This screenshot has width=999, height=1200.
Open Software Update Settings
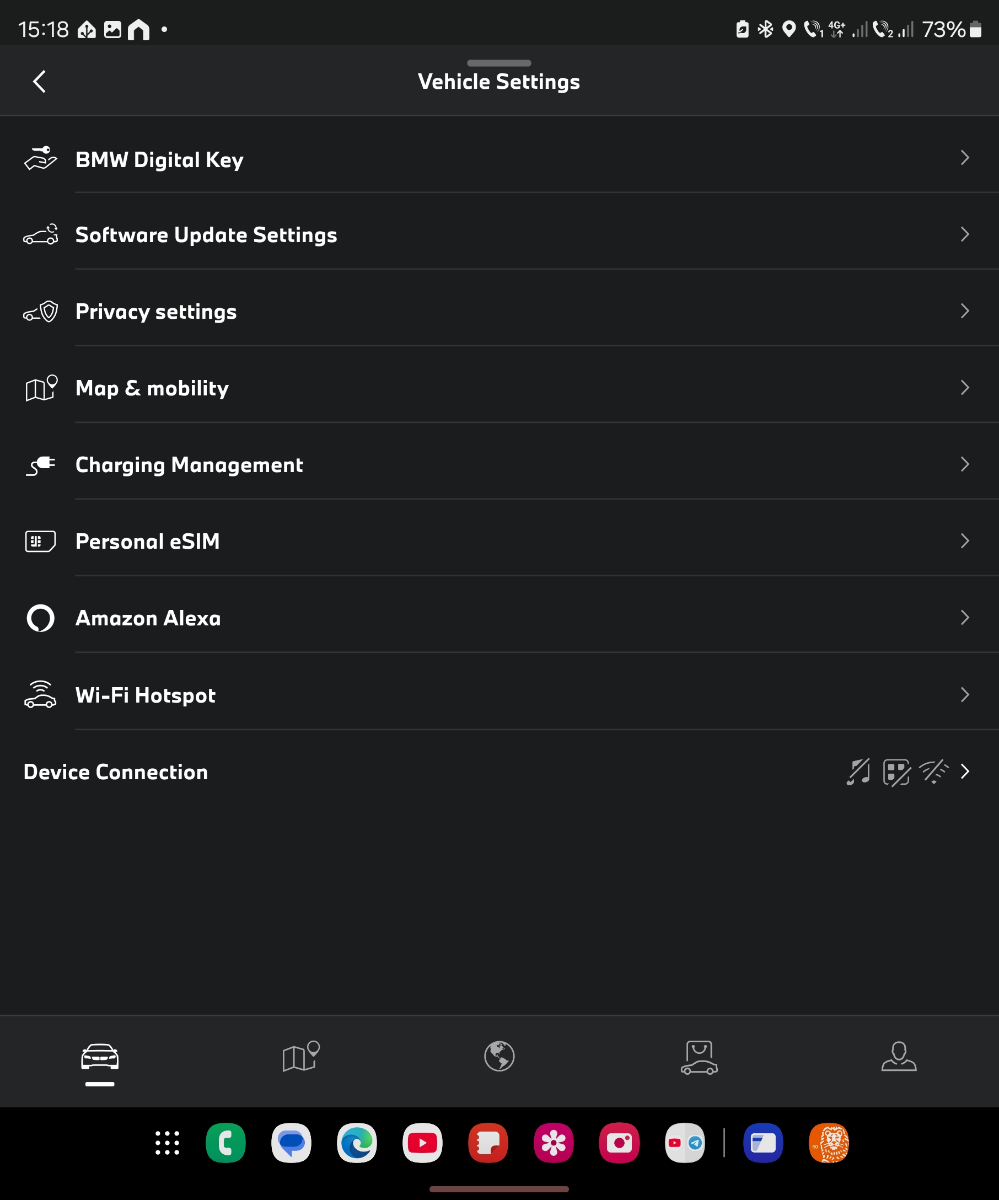pos(499,235)
